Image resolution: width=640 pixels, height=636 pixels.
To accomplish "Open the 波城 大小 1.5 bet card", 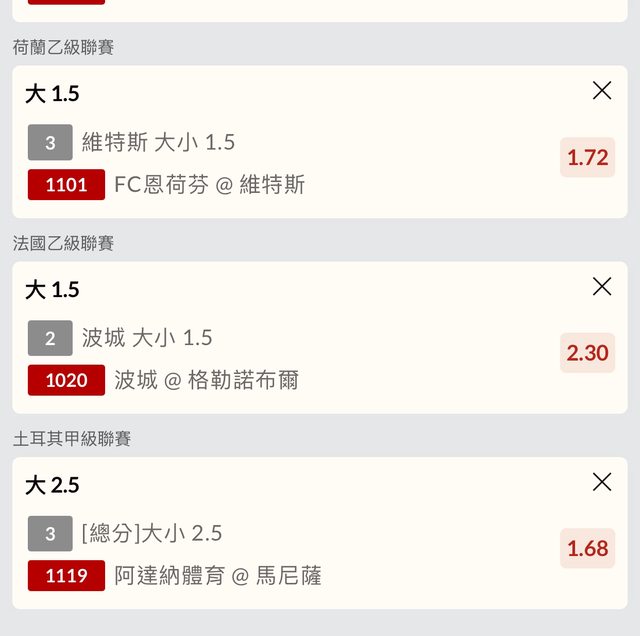I will [300, 338].
